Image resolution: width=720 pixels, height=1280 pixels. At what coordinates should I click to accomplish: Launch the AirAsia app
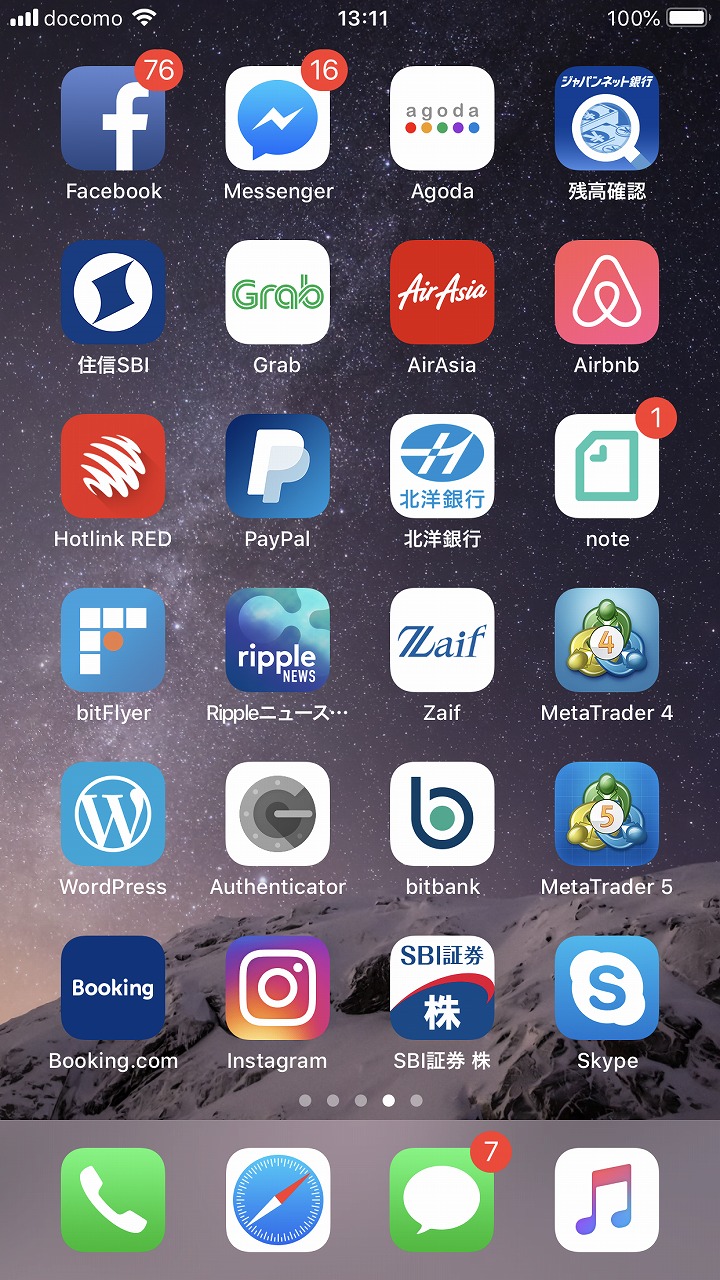442,292
